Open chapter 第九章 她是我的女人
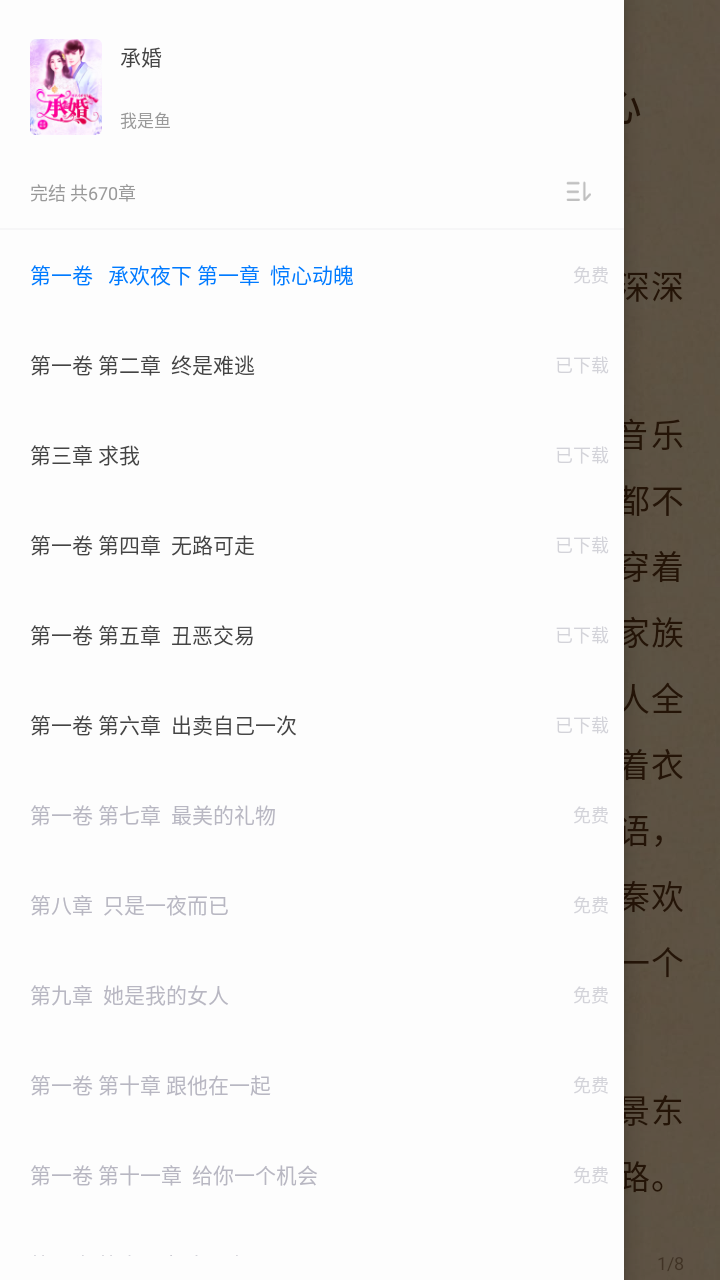The image size is (720, 1280). point(135,996)
